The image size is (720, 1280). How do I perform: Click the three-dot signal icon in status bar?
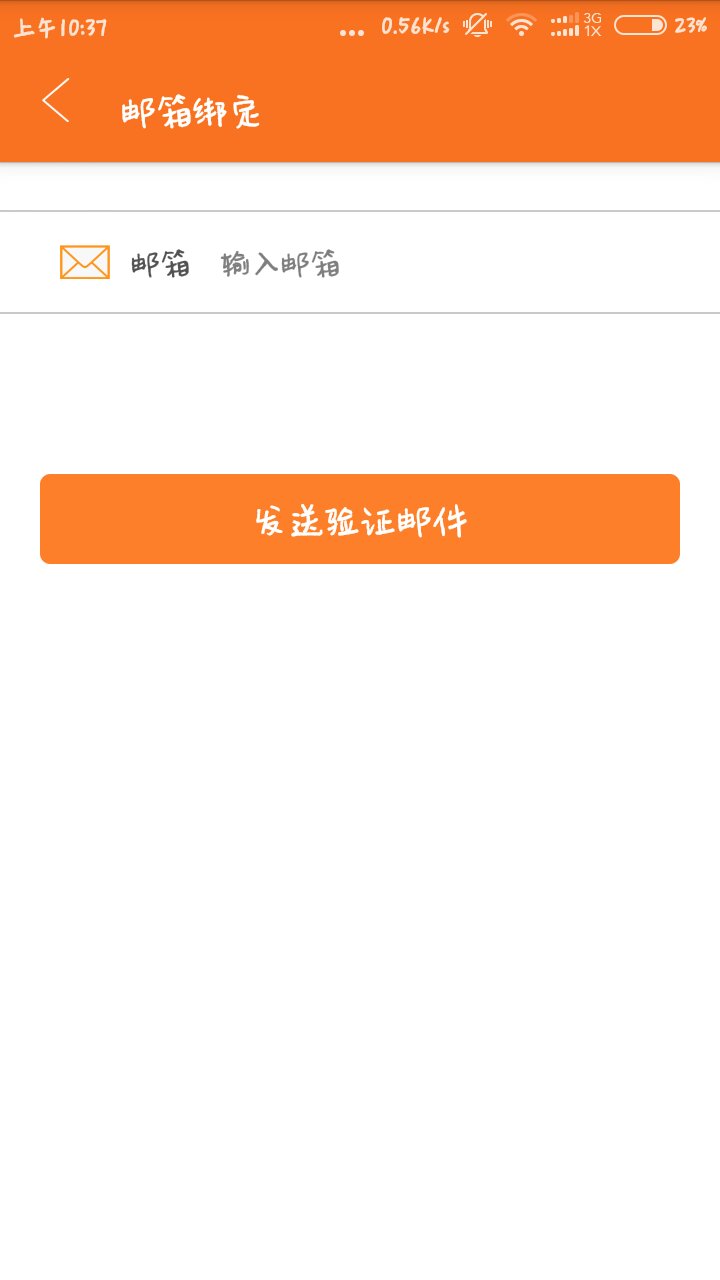(351, 30)
